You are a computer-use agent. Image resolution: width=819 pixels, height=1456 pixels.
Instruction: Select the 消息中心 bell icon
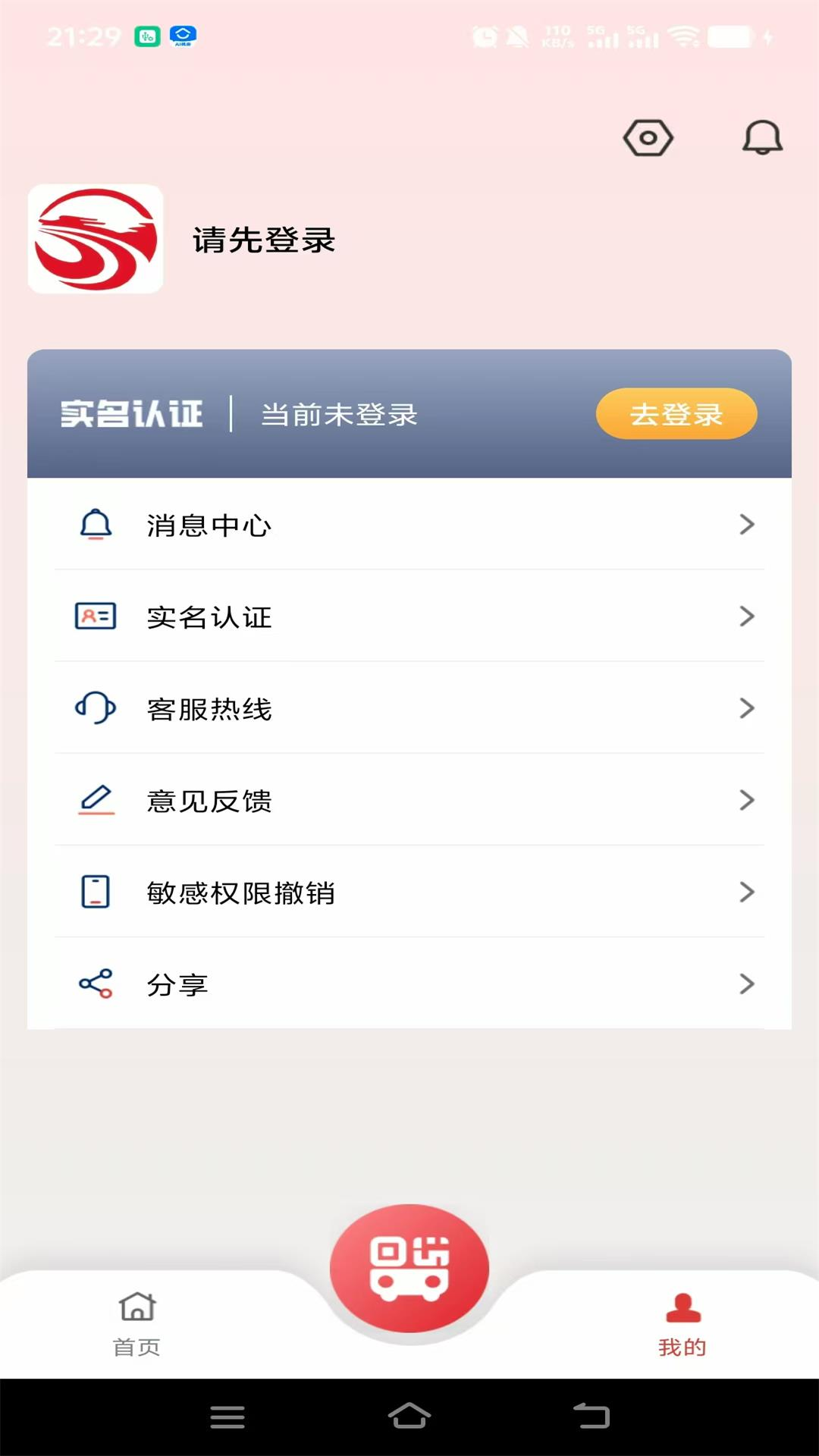96,525
